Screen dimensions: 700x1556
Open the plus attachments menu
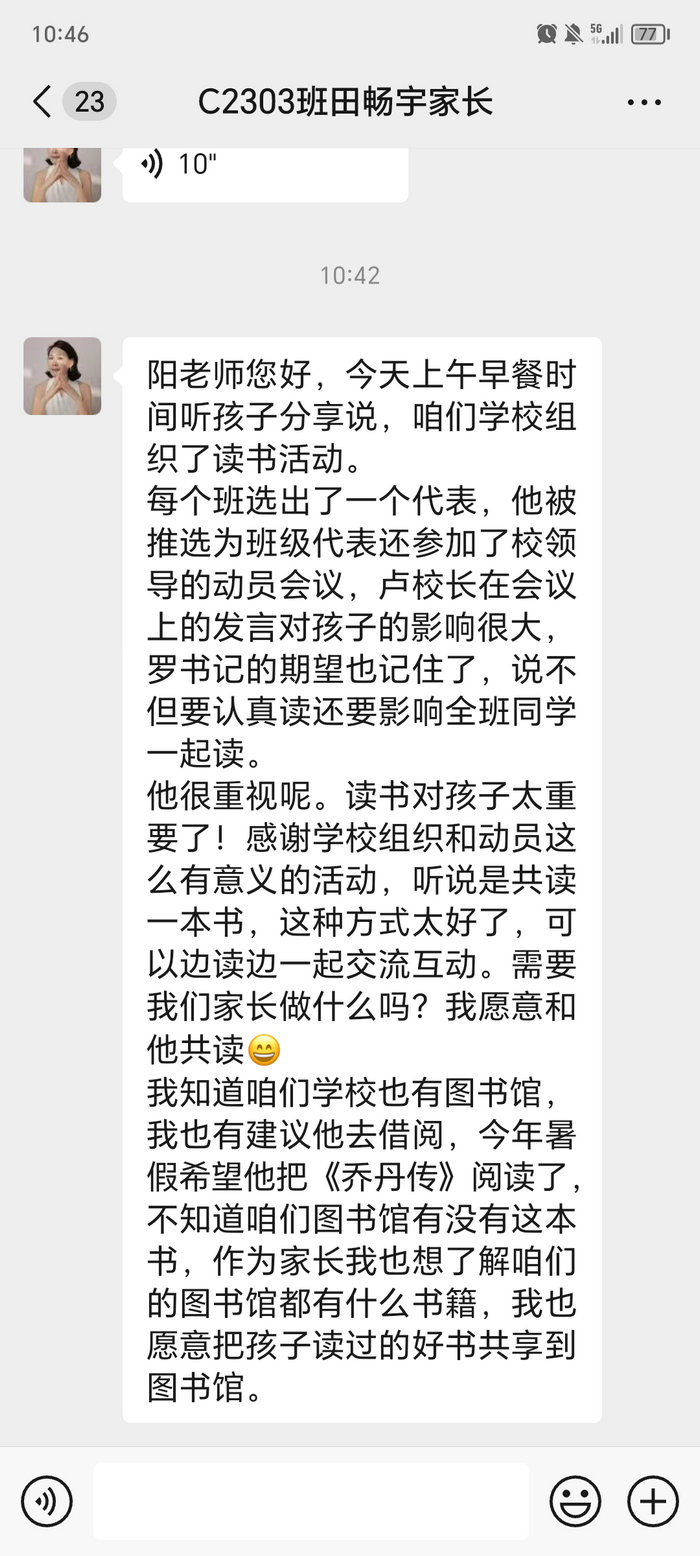click(653, 1501)
